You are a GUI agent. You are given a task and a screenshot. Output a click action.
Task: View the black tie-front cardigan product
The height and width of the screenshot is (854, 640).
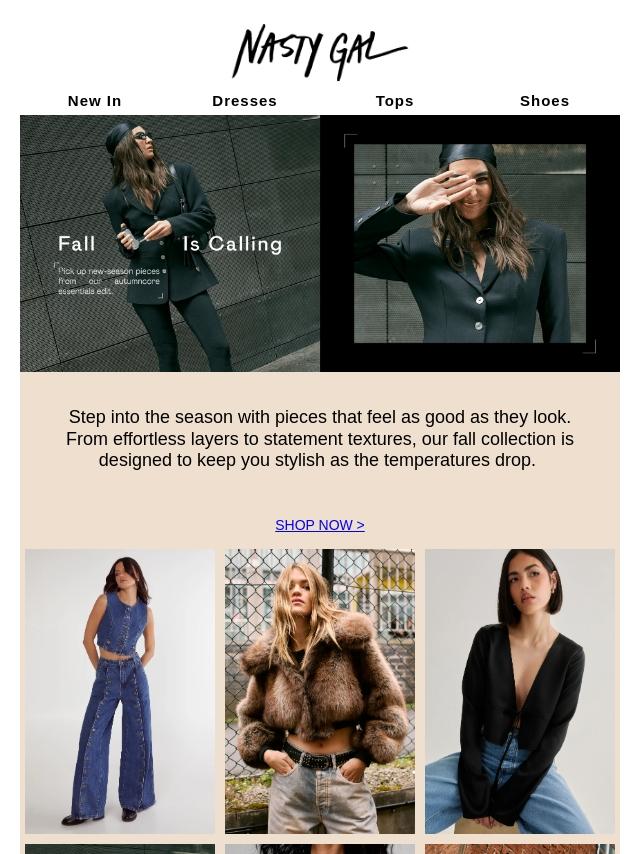tap(520, 690)
